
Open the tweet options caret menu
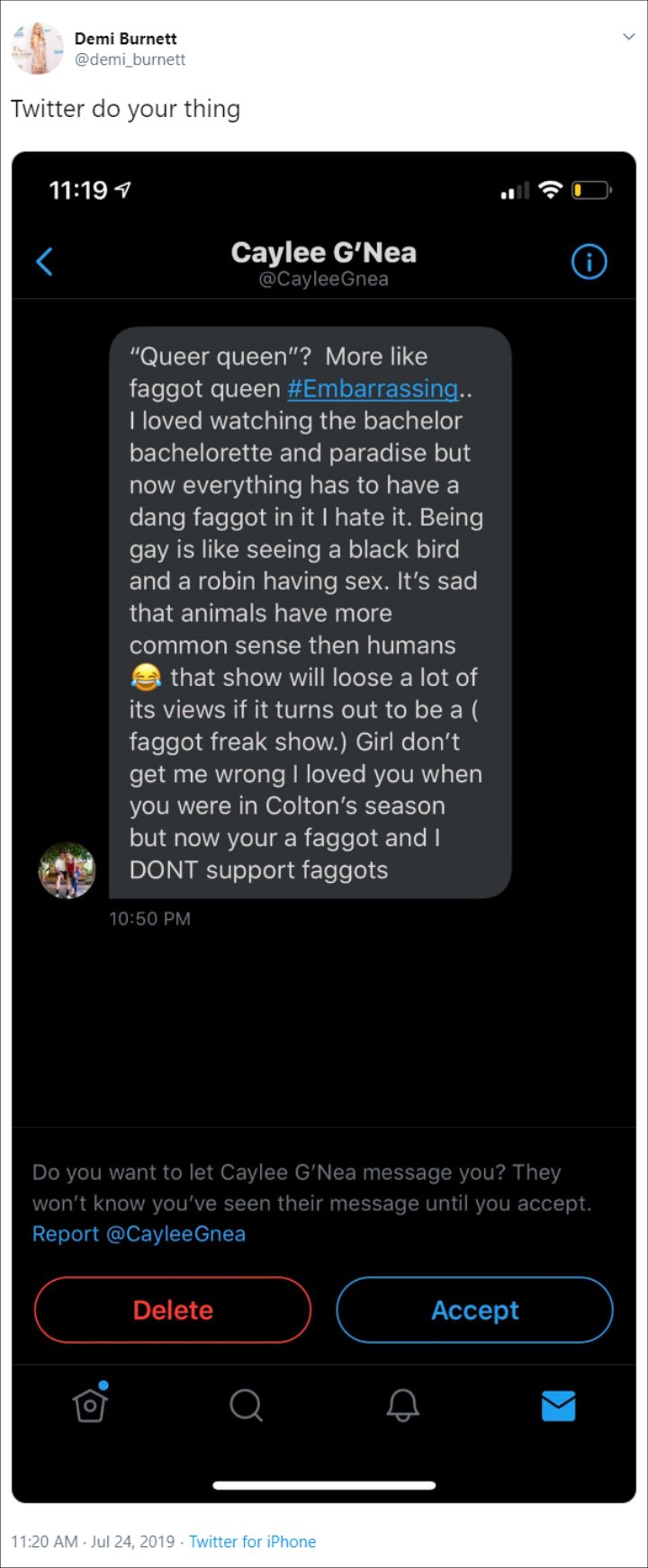click(x=629, y=37)
